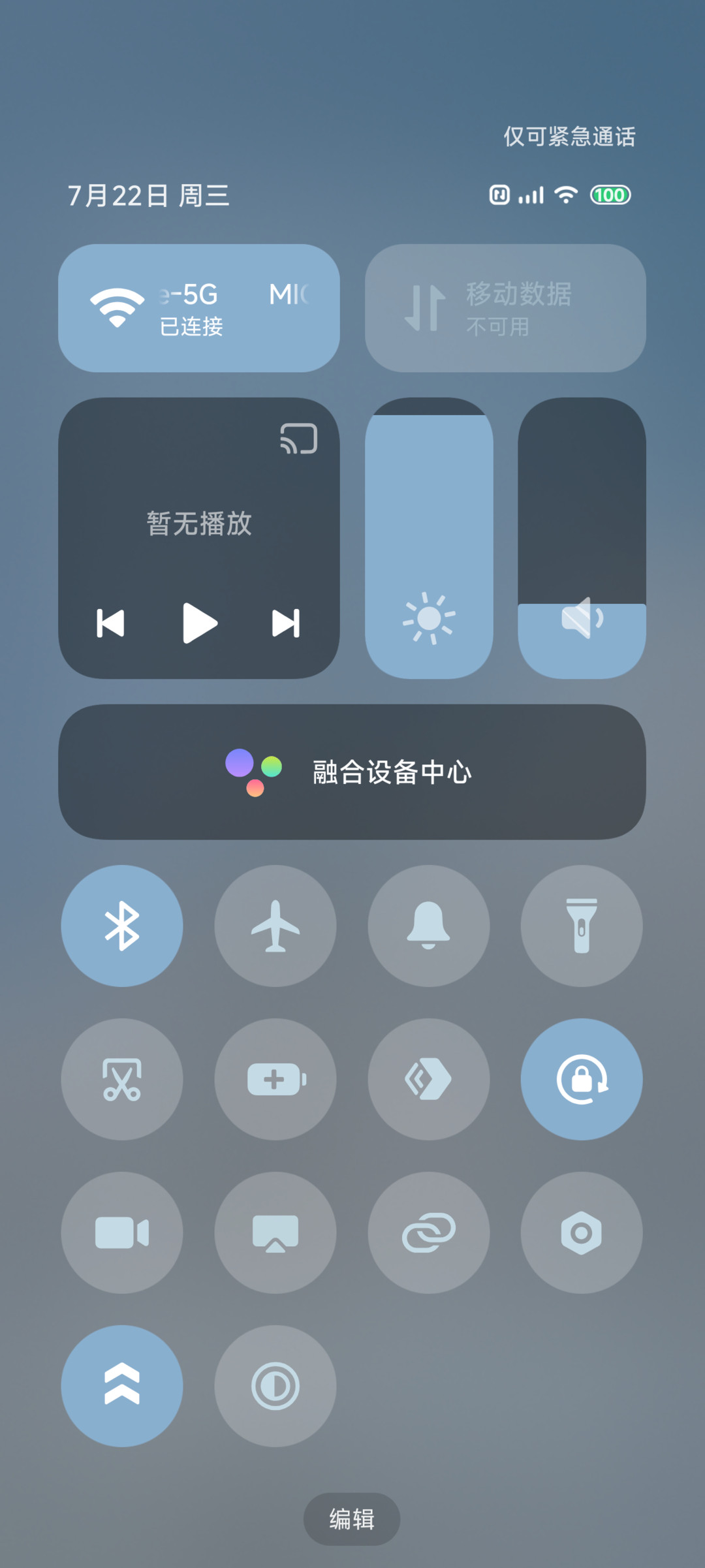This screenshot has height=1568, width=705.
Task: Tap the brightness slider
Action: [x=429, y=538]
